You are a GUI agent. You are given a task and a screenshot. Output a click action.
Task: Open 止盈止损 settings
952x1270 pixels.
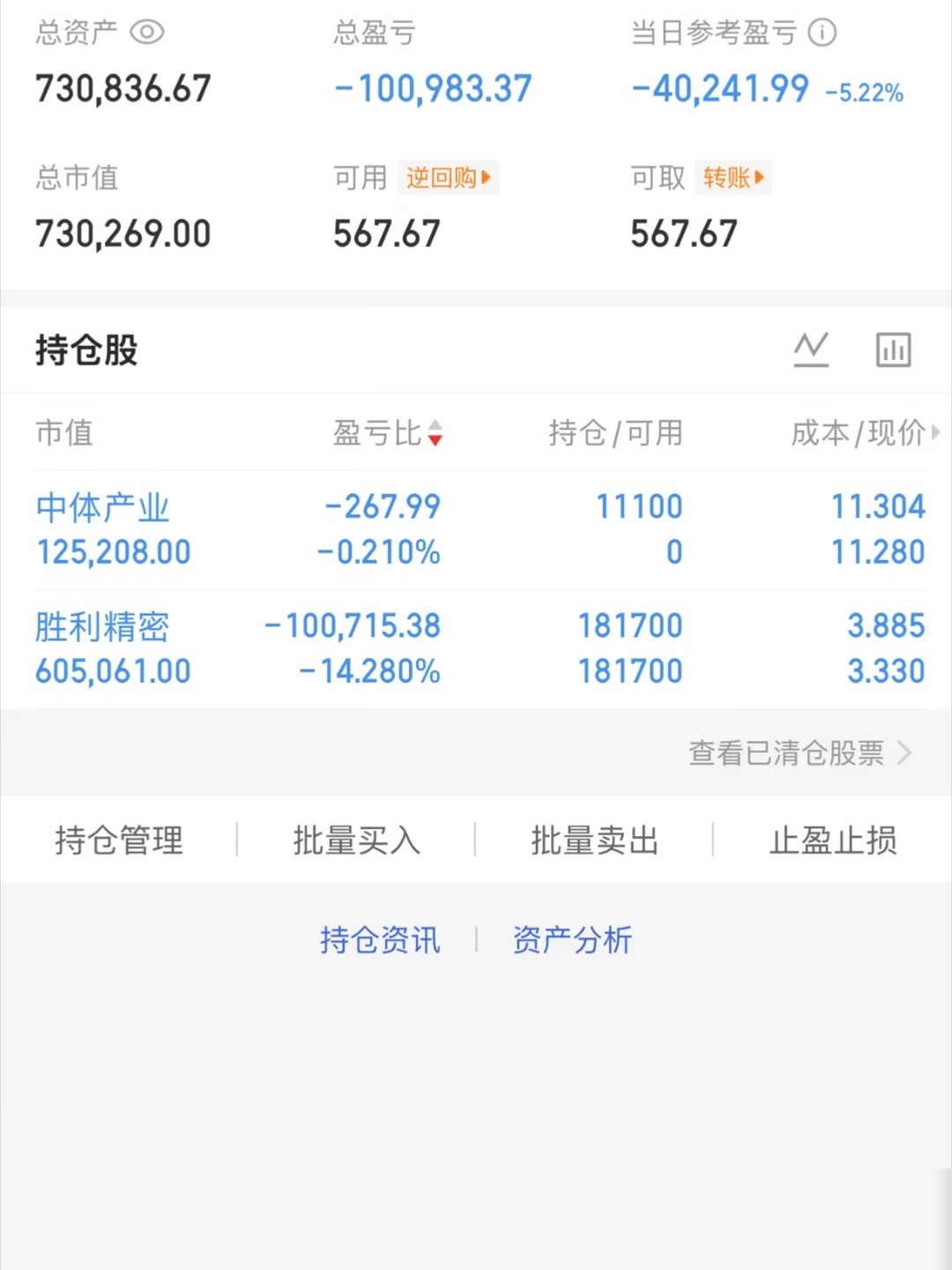(x=833, y=840)
